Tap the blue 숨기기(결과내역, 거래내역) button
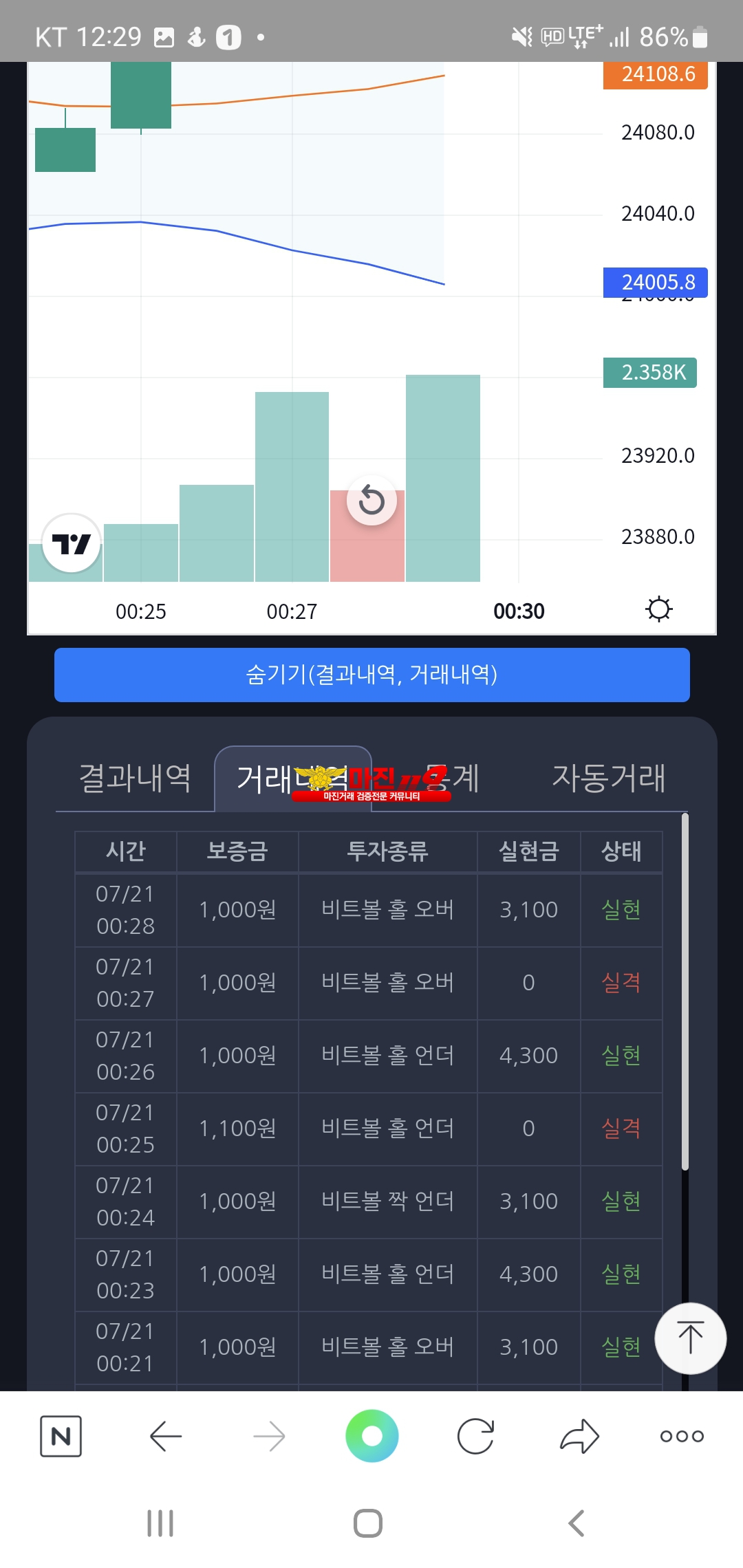 [371, 675]
